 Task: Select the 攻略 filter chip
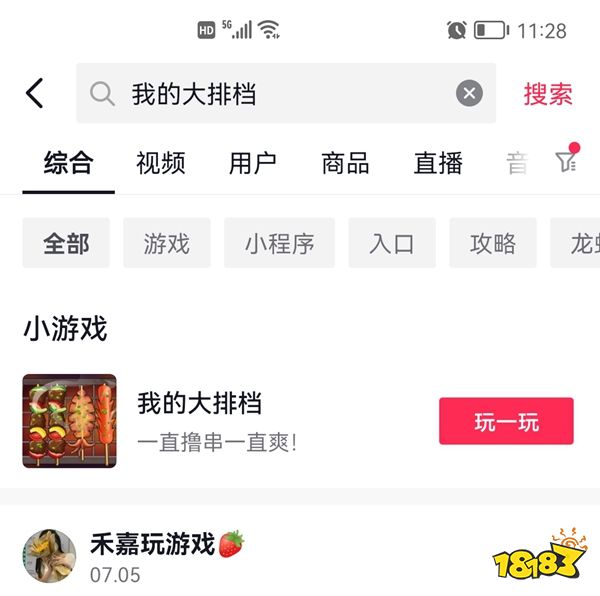493,243
